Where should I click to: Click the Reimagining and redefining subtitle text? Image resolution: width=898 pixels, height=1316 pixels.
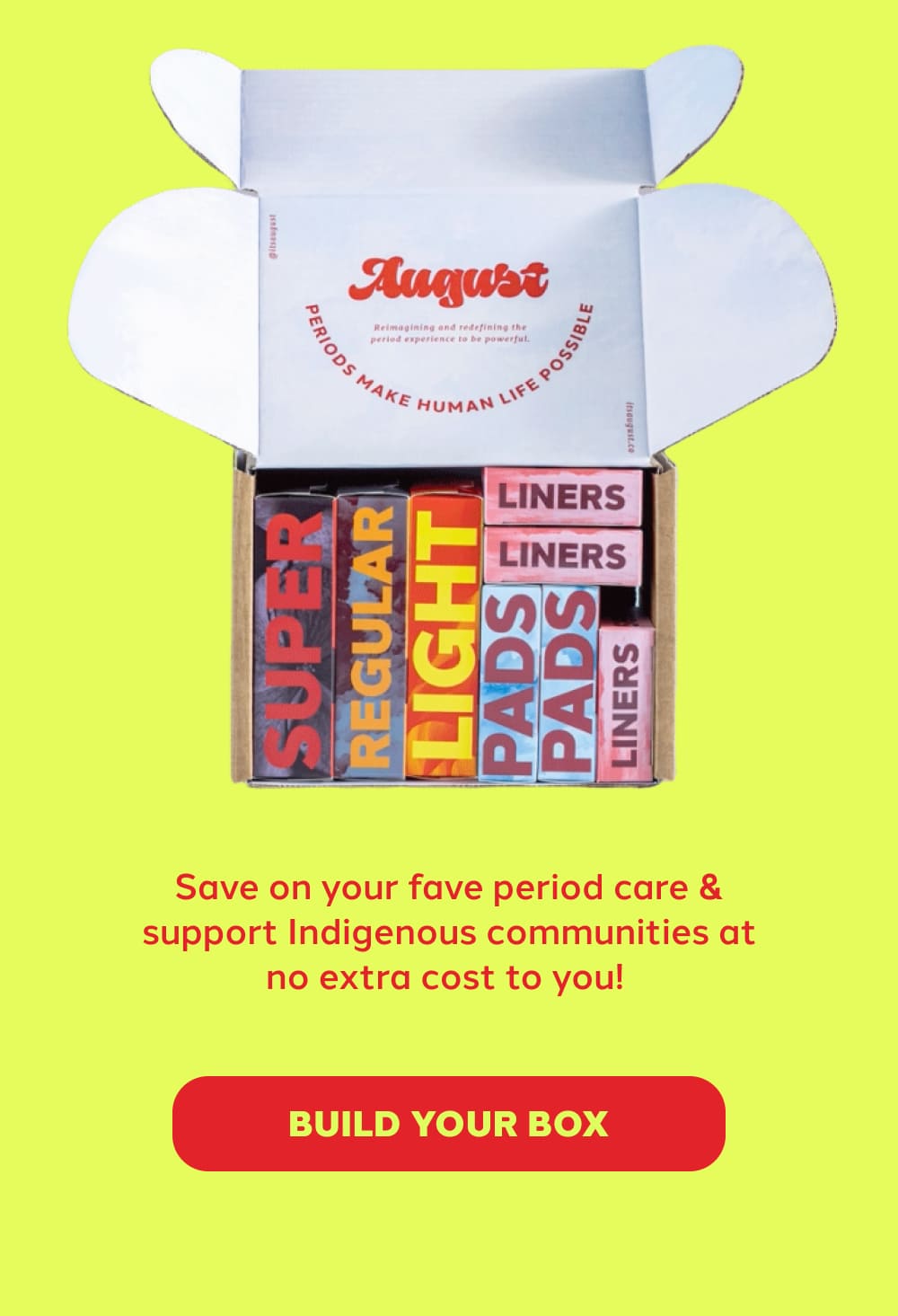click(451, 332)
